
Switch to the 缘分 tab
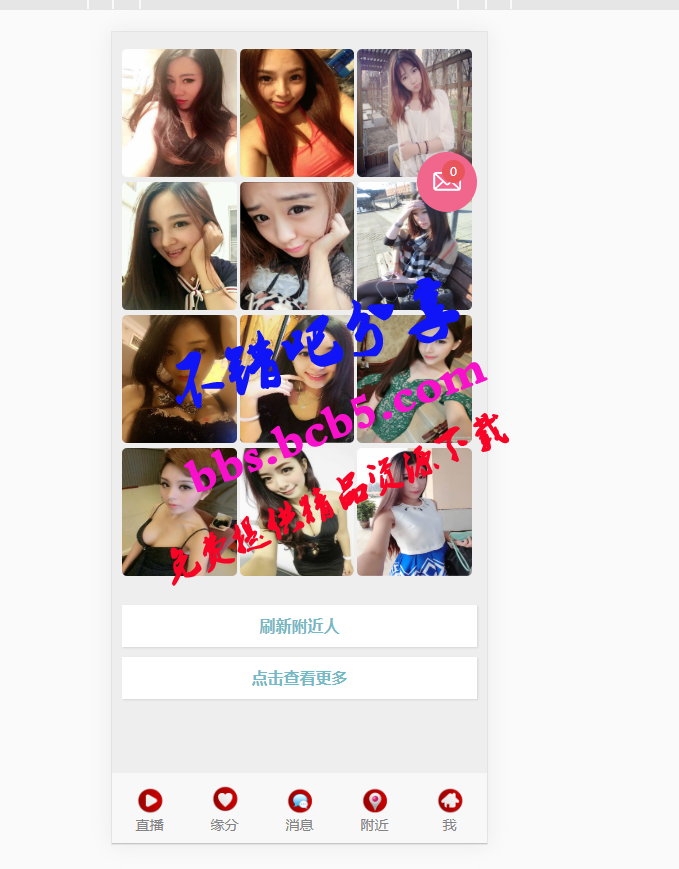pos(225,809)
